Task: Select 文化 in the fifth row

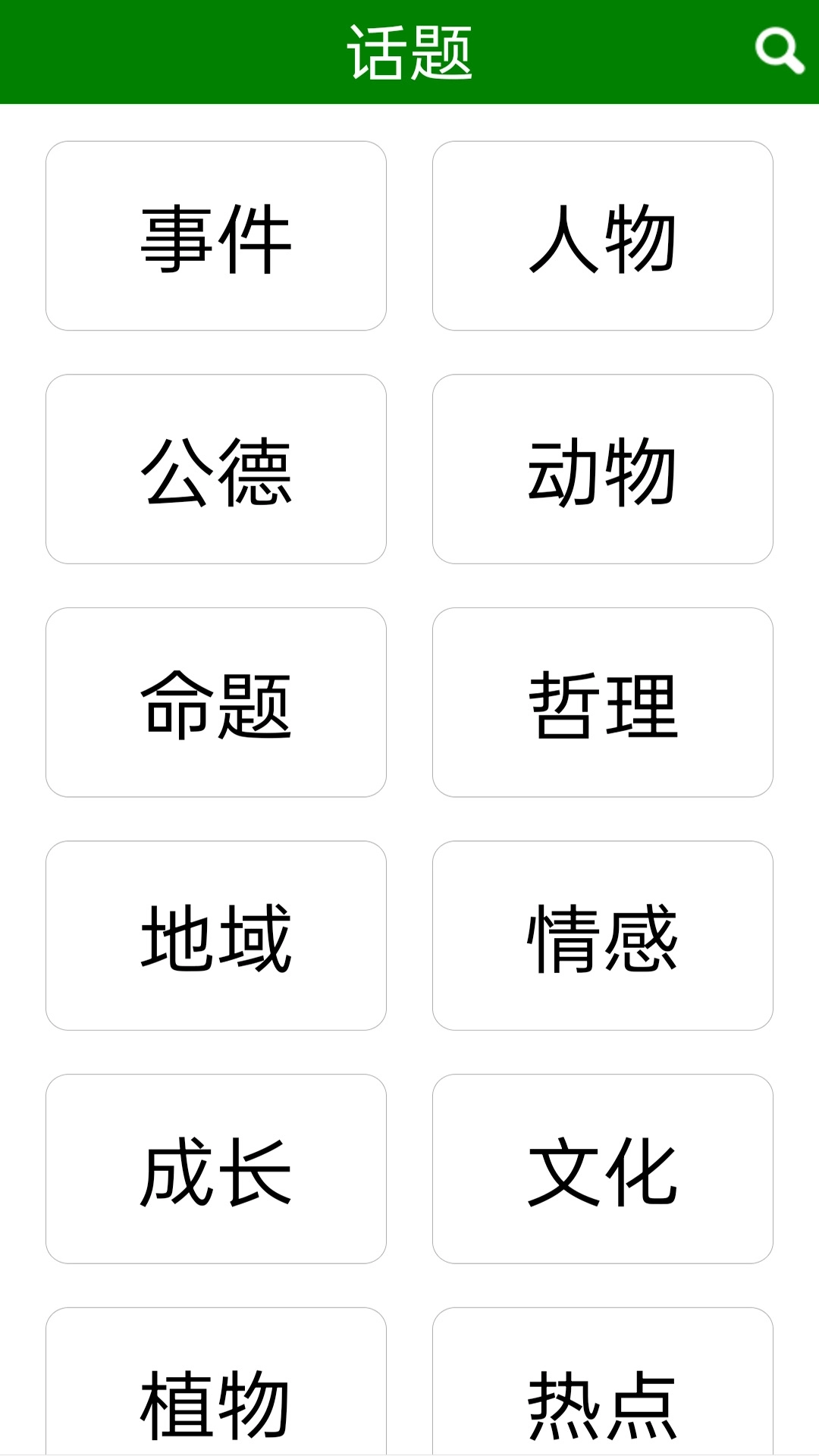Action: [602, 1171]
